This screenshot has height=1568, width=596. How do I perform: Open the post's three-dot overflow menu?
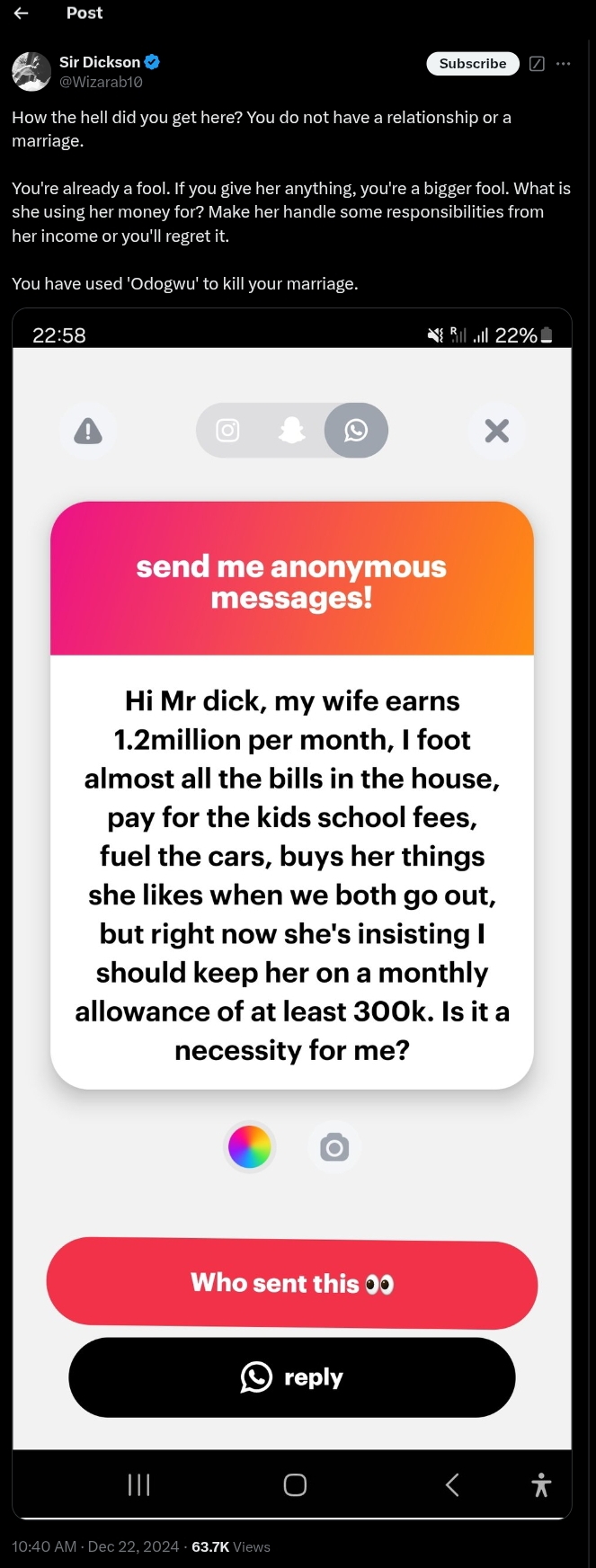[564, 64]
